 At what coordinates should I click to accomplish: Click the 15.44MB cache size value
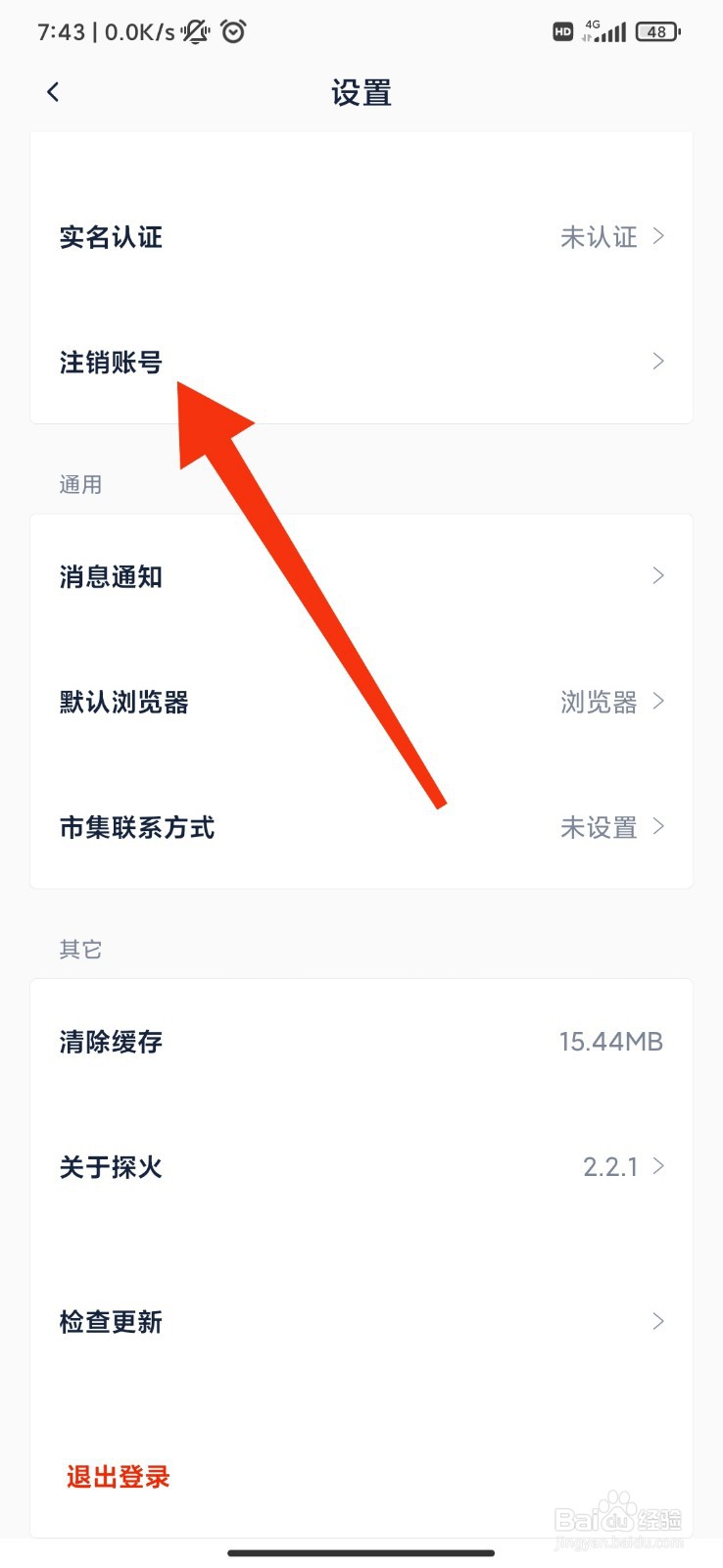pyautogui.click(x=609, y=1042)
